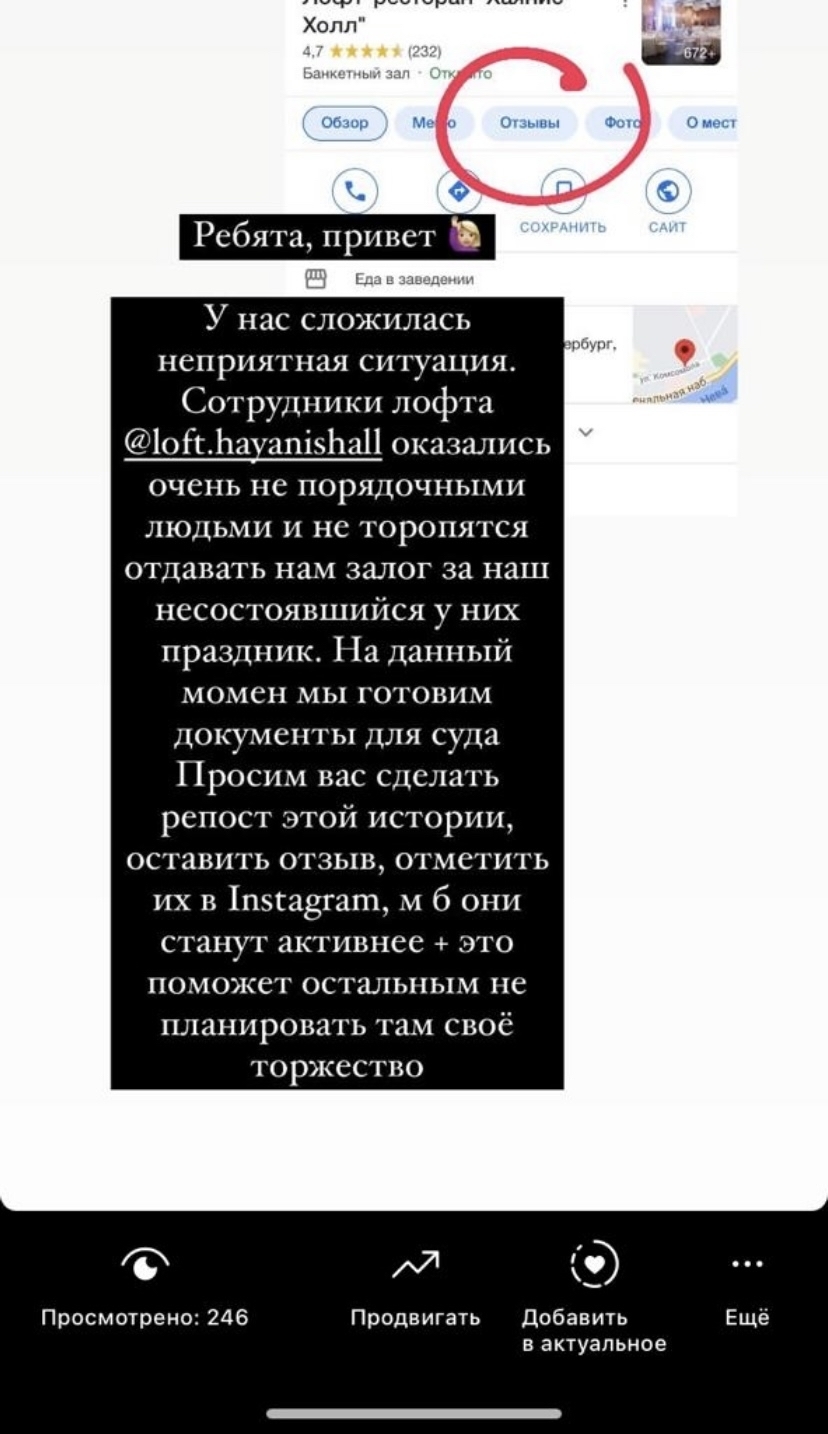Open the @loft.hayanishall mention
This screenshot has width=828, height=1434.
[x=253, y=444]
